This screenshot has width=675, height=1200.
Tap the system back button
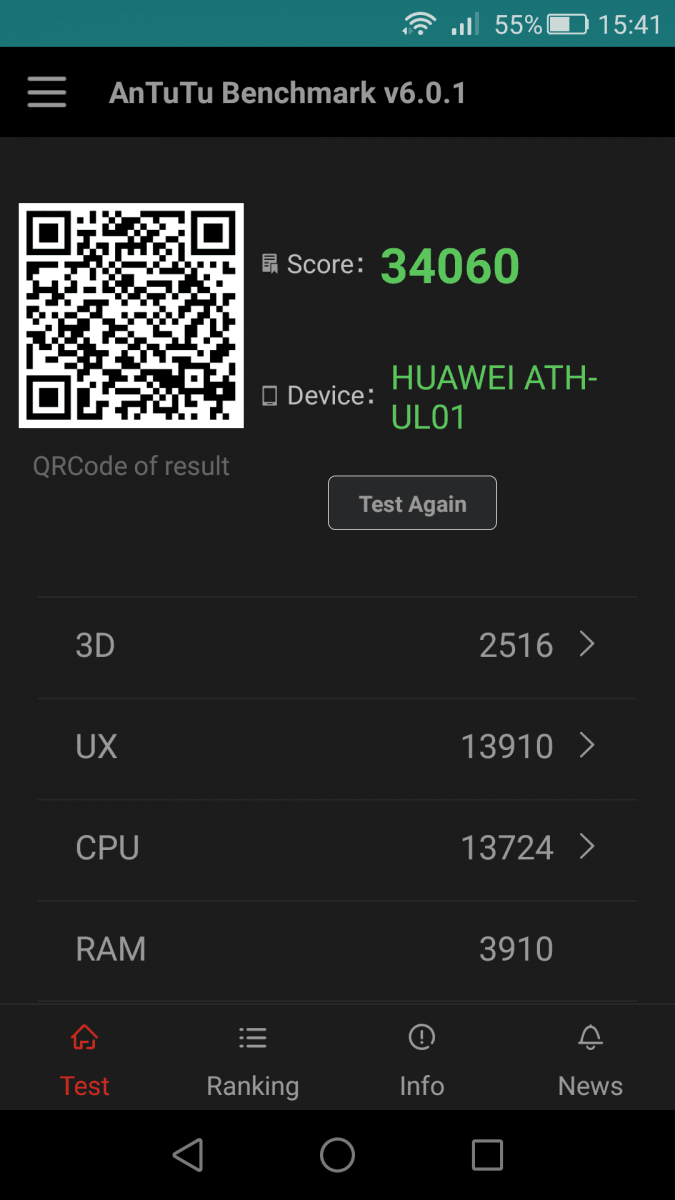click(x=188, y=1155)
